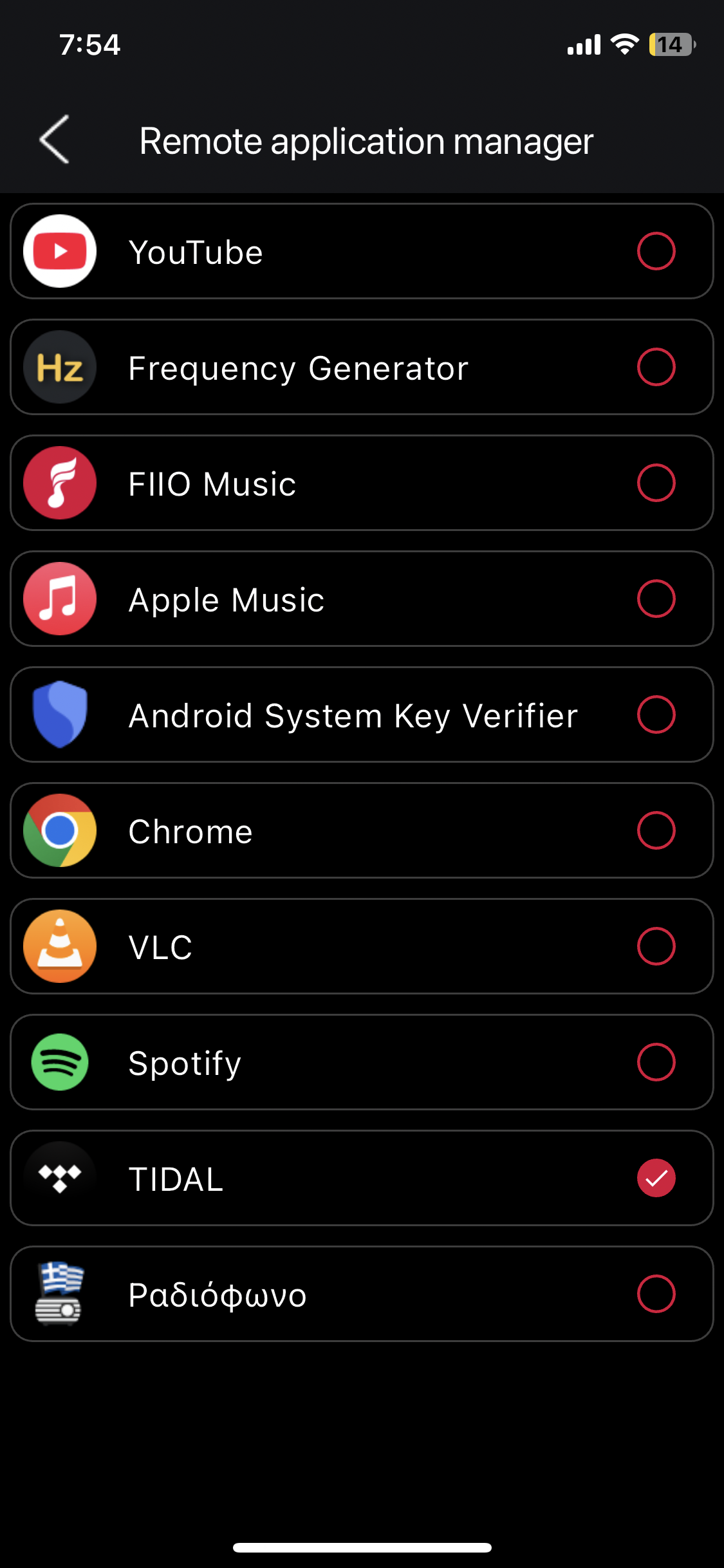Screen dimensions: 724x1568
Task: Select the Ραδιόφωνο radio app
Action: click(656, 1294)
